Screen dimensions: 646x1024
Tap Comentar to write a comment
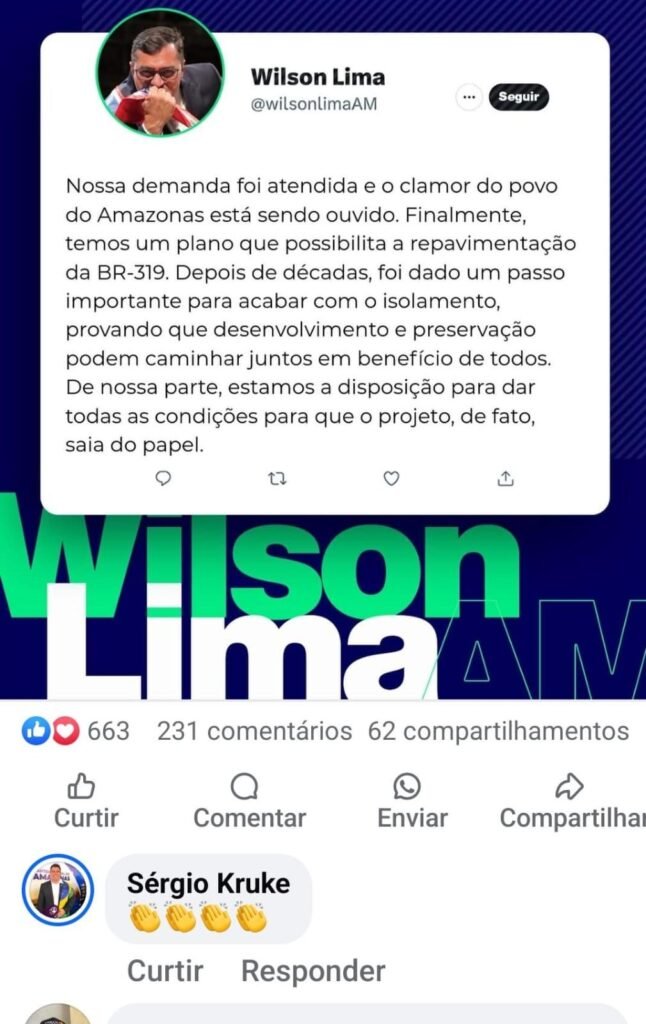(249, 801)
